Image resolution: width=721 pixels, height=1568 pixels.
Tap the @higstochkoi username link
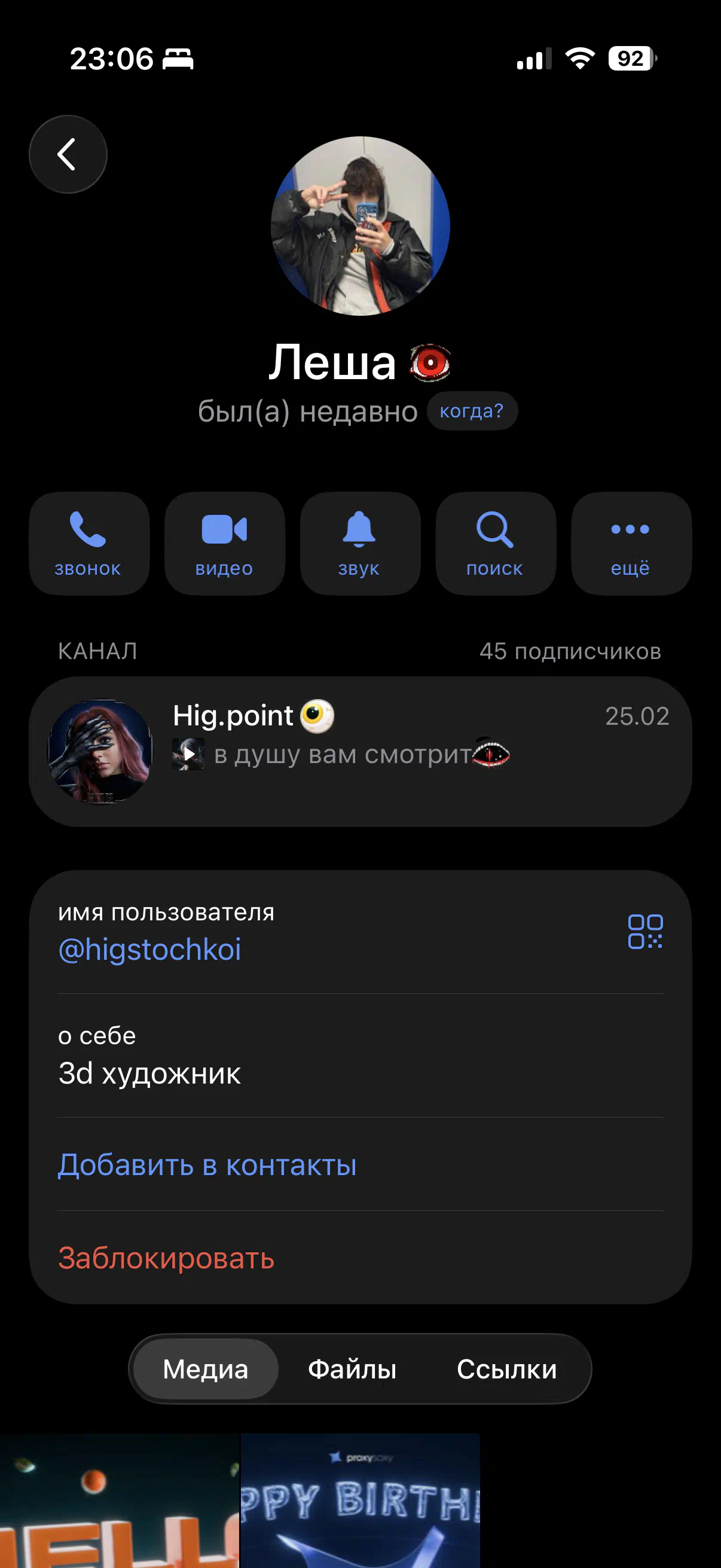[x=149, y=950]
